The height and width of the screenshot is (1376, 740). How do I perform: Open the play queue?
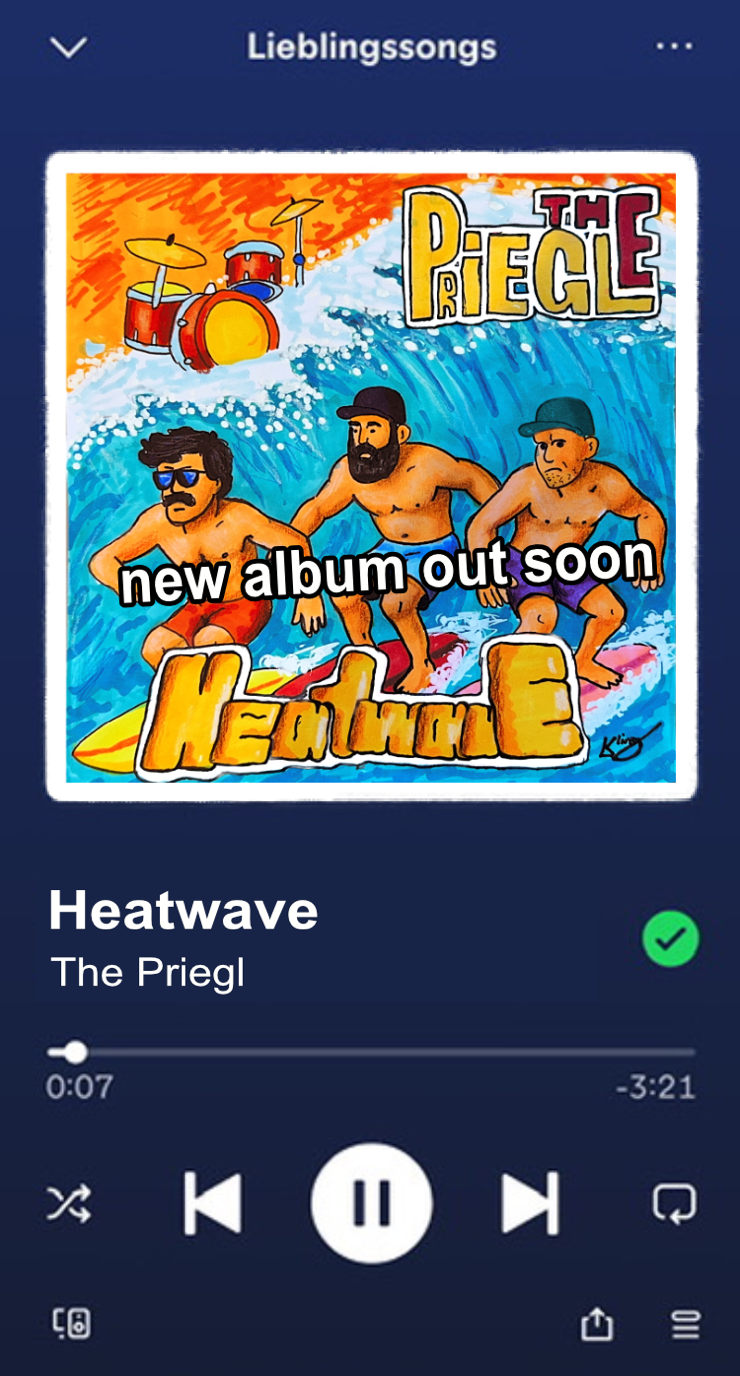point(685,1324)
